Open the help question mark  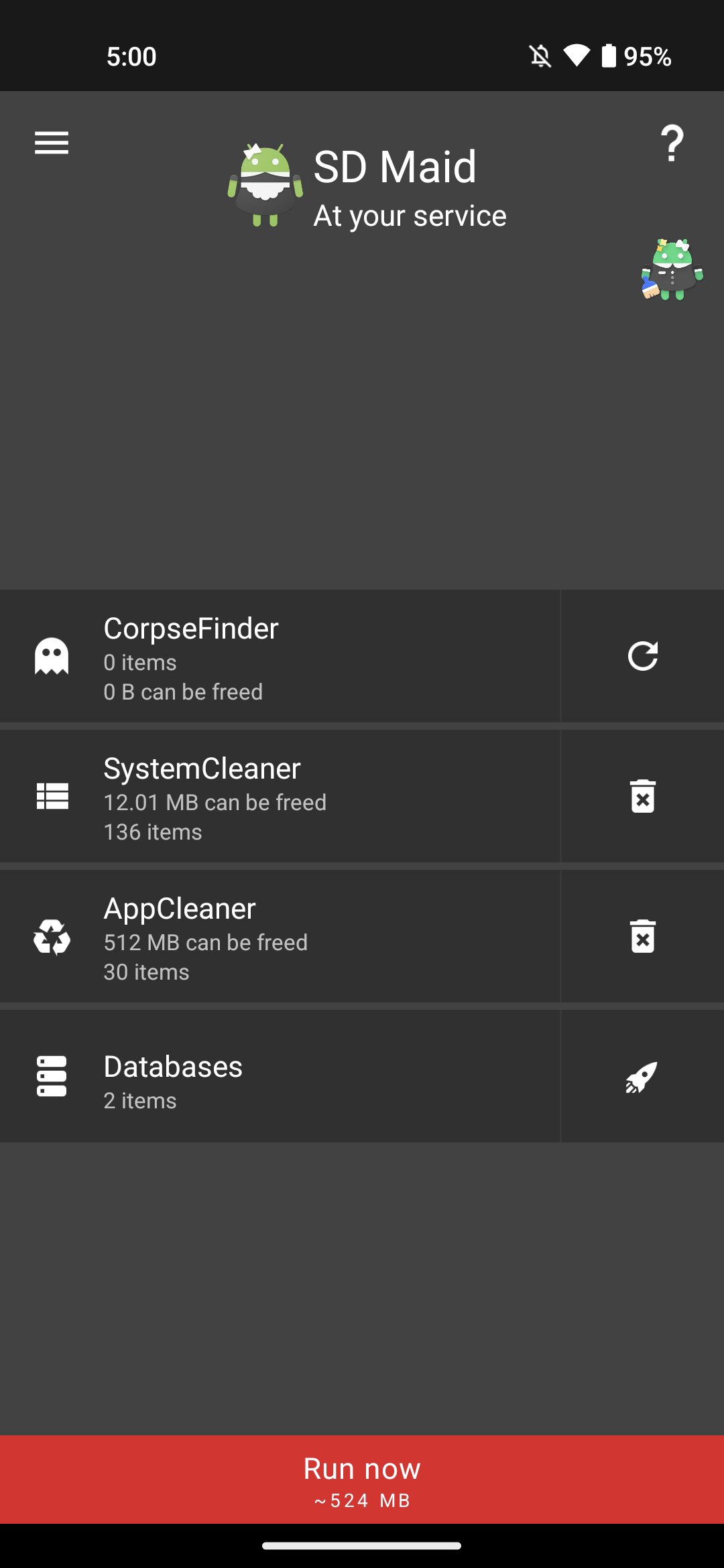coord(672,143)
